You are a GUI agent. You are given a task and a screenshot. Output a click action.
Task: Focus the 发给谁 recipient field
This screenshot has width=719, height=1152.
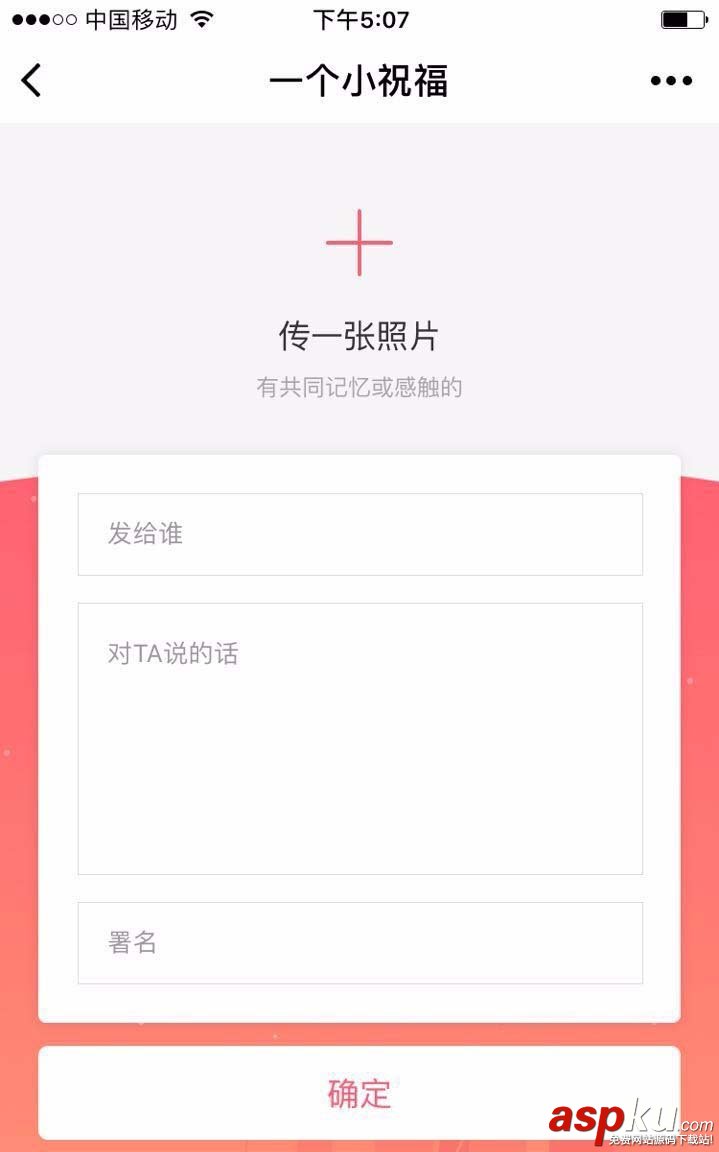pos(360,534)
